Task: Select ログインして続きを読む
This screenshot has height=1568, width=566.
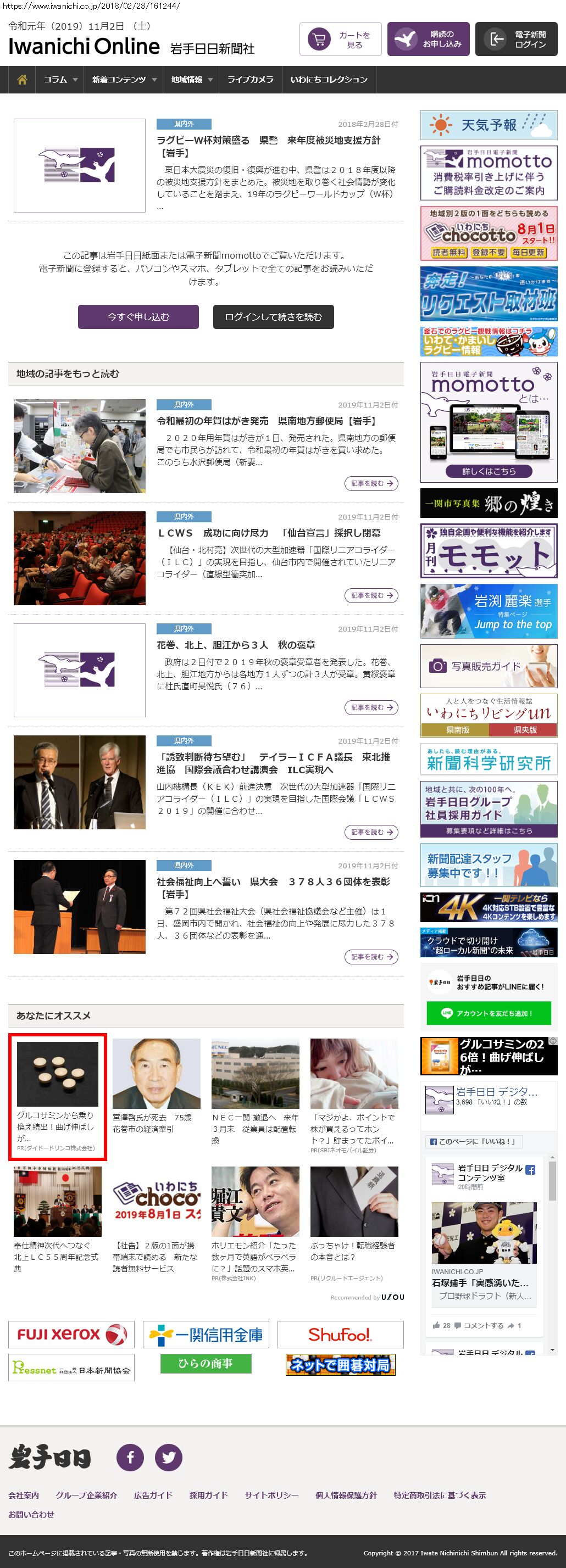Action: pos(273,316)
